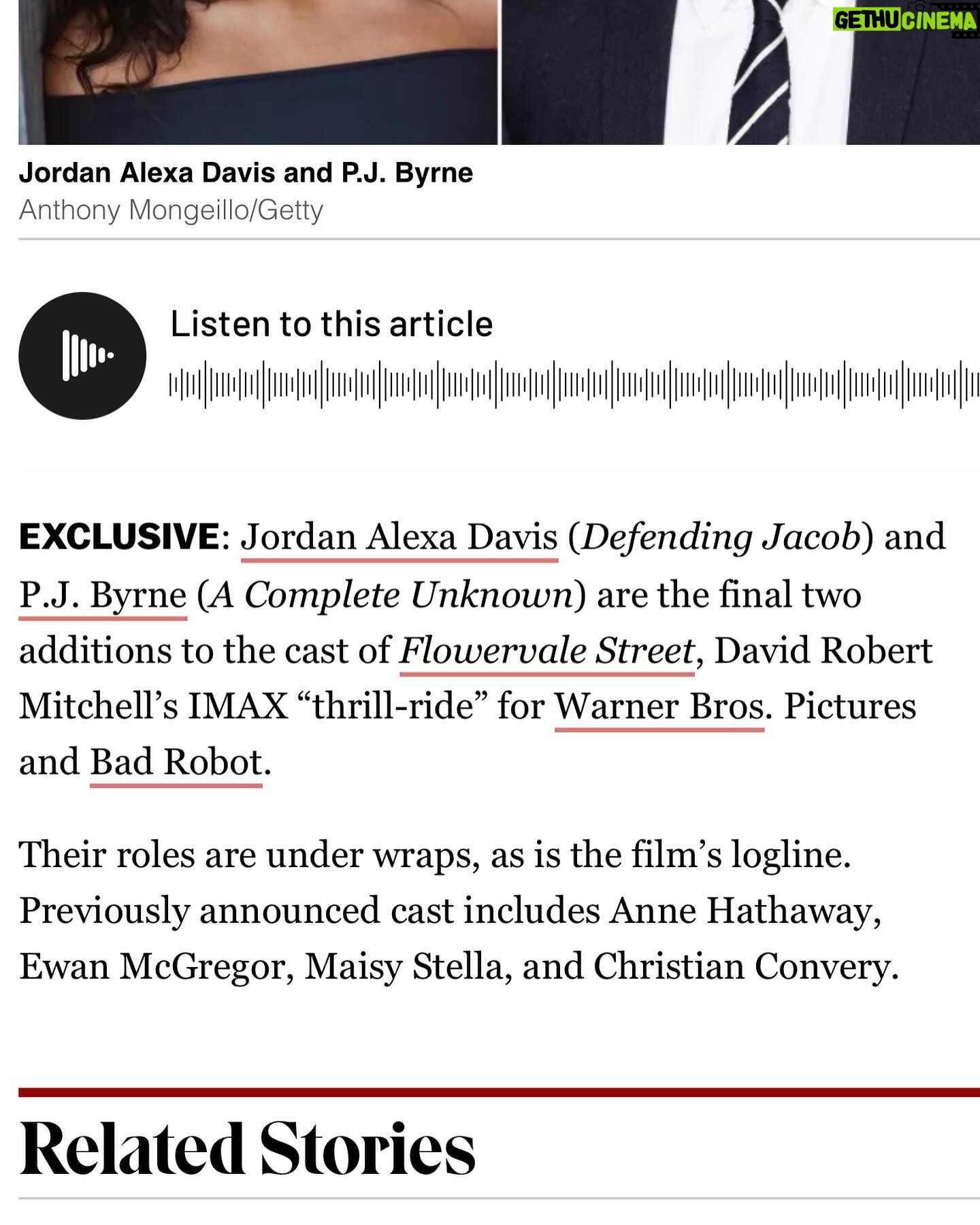Visit the Warner Bros. link
This screenshot has width=980, height=1225.
tap(659, 706)
